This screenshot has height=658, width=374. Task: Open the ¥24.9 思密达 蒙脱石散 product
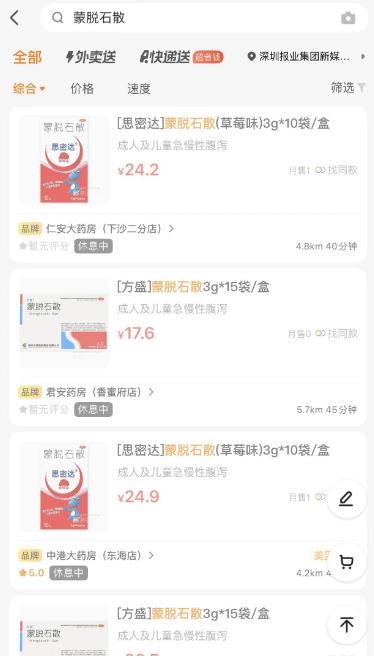(223, 450)
